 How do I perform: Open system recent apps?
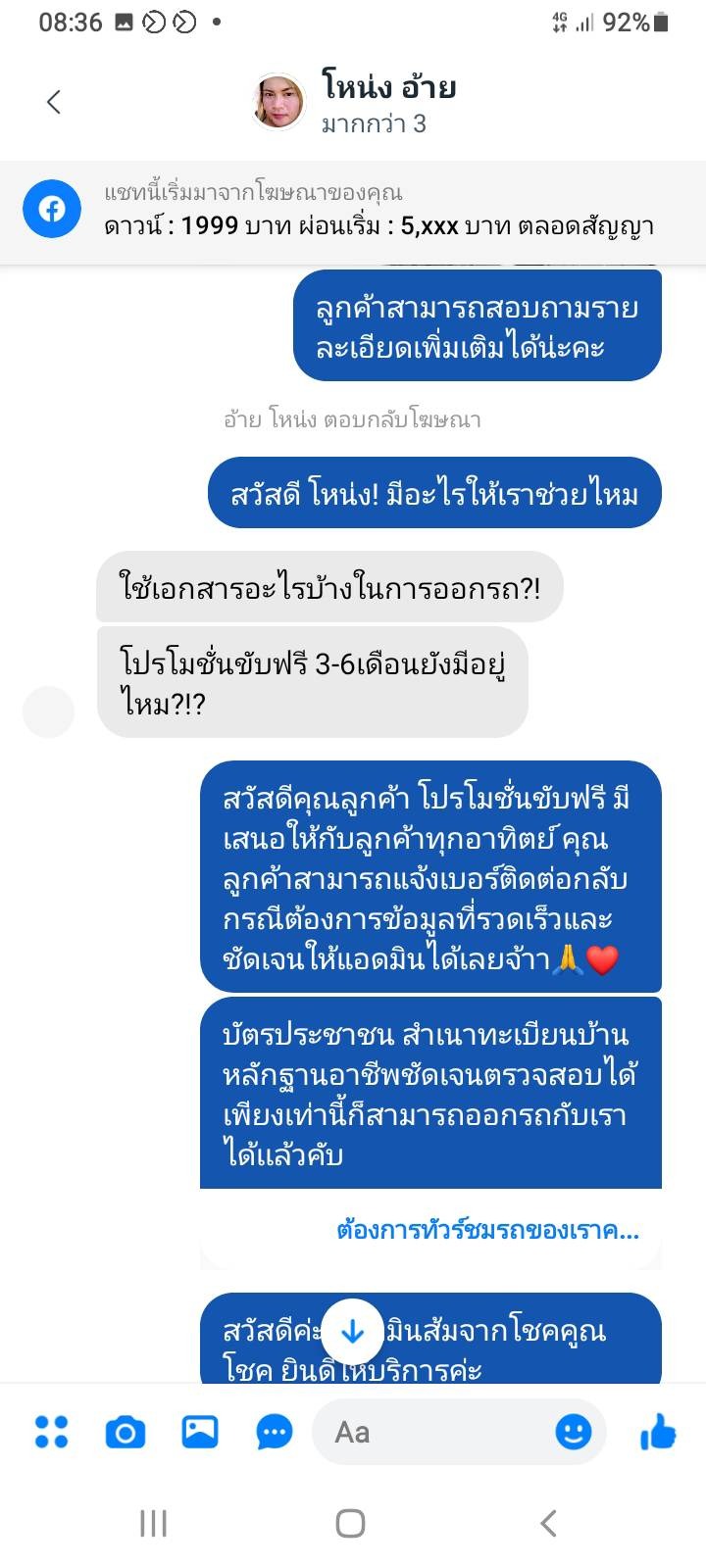click(x=154, y=1523)
